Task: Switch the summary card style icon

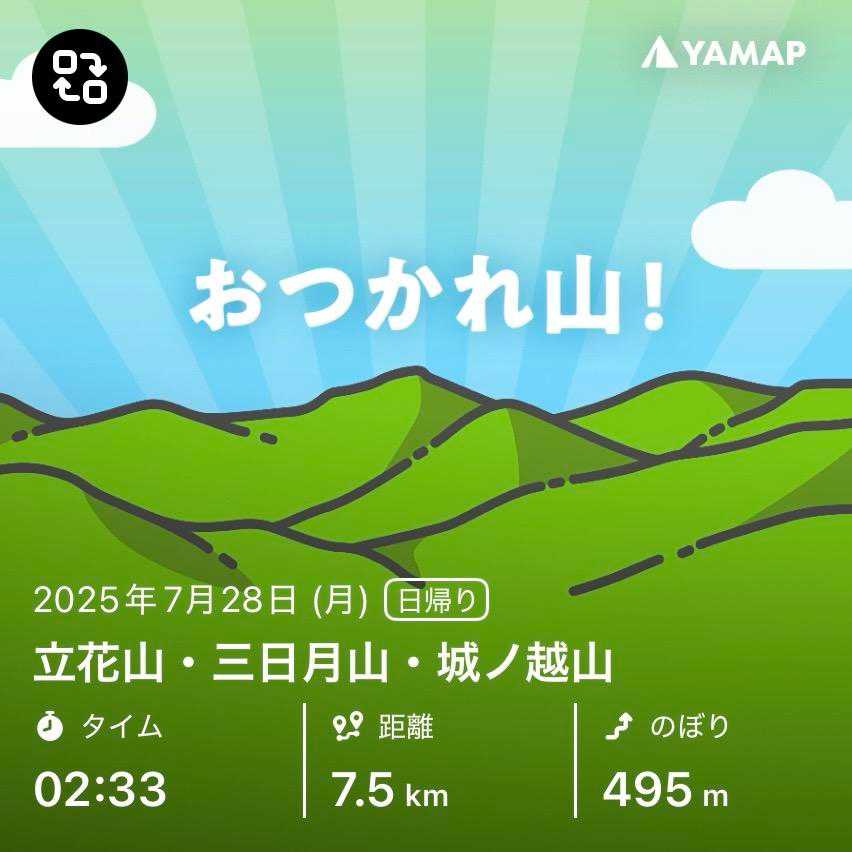Action: click(x=80, y=77)
